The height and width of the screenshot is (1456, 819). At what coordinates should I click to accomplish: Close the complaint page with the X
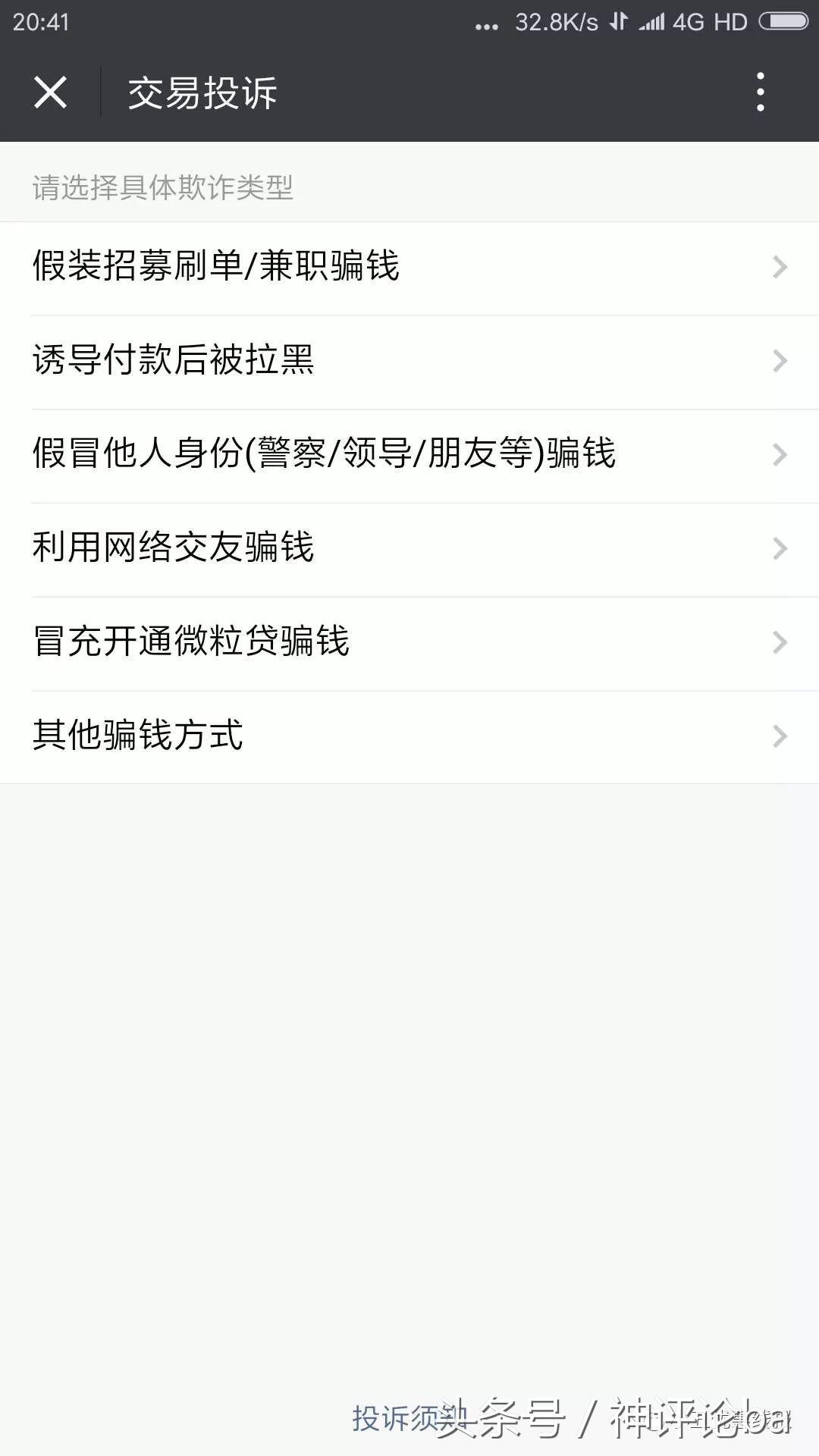50,92
